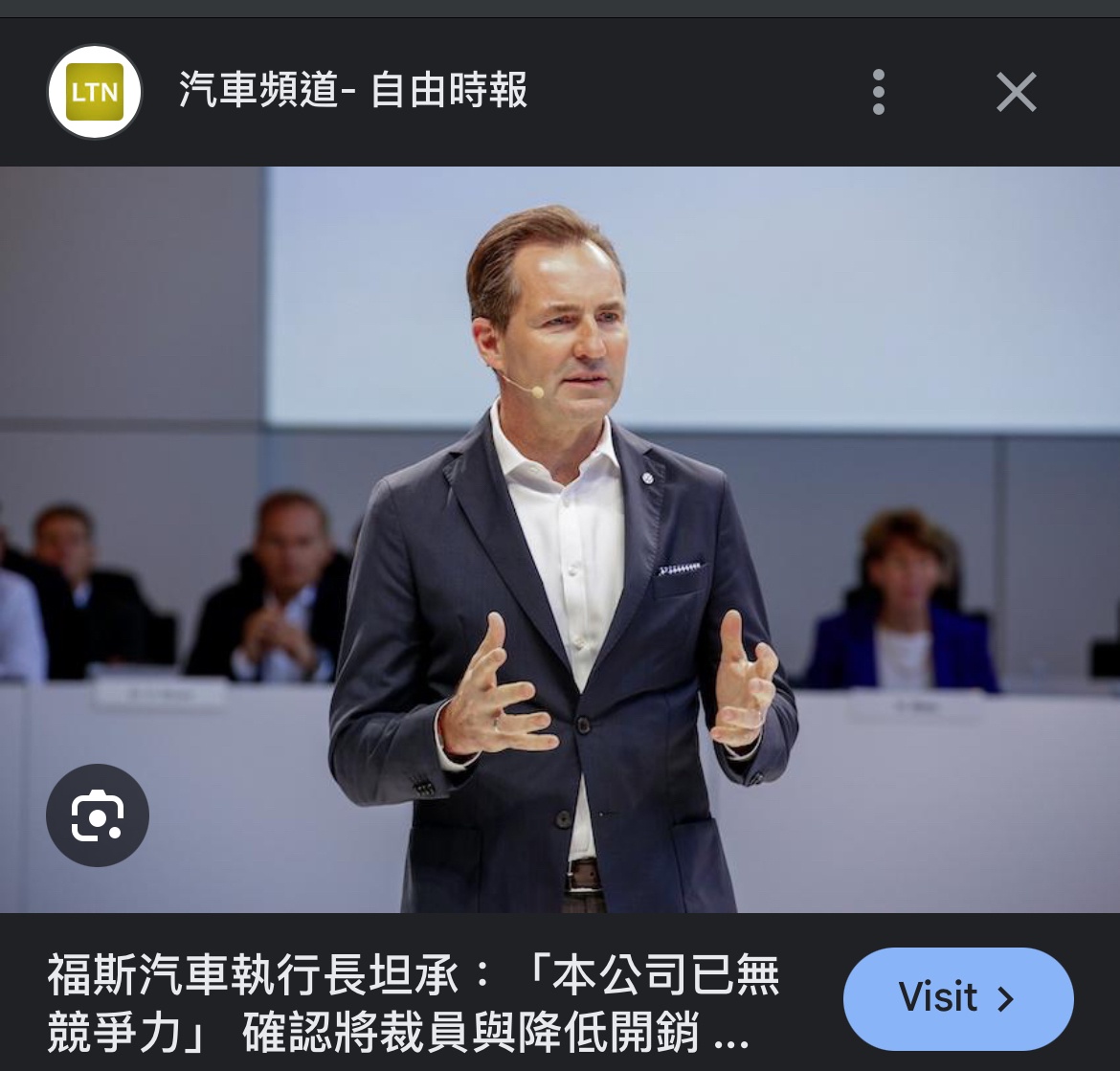Viewport: 1120px width, 1071px height.
Task: Close the image viewer
Action: (1016, 93)
